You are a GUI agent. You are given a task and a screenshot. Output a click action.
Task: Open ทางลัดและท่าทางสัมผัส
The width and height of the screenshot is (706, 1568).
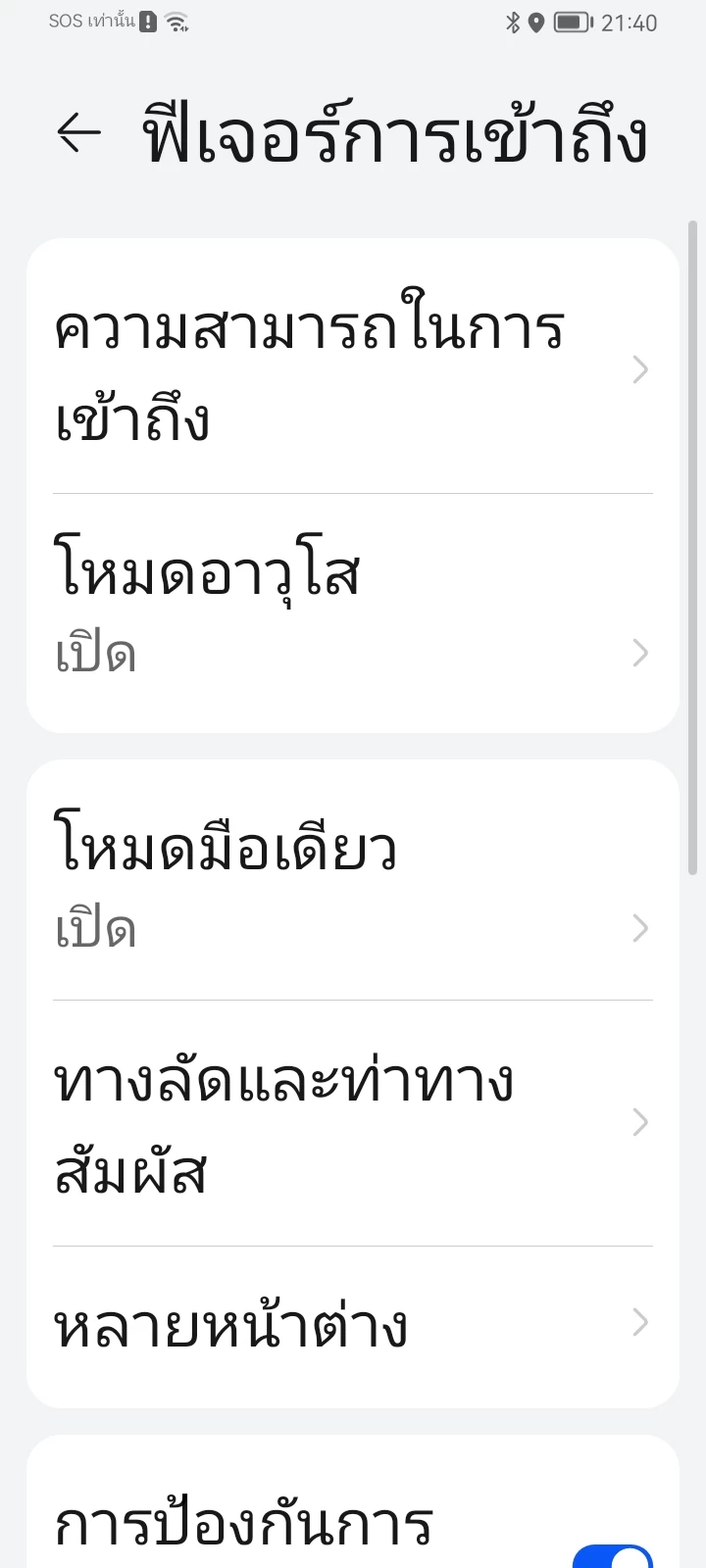click(353, 1123)
